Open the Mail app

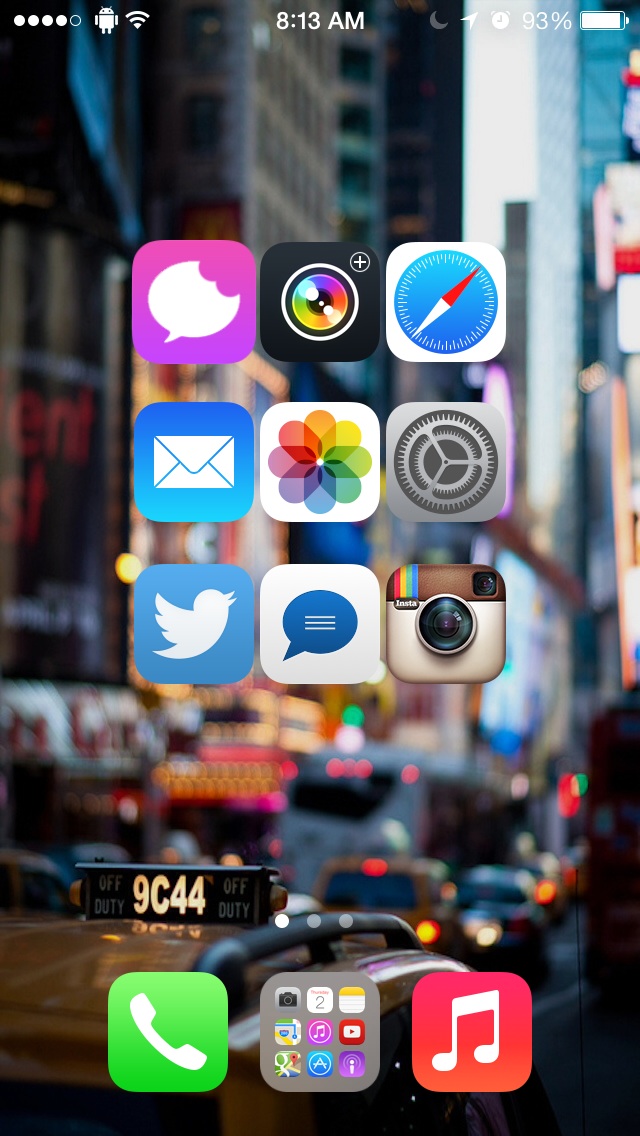coord(193,462)
